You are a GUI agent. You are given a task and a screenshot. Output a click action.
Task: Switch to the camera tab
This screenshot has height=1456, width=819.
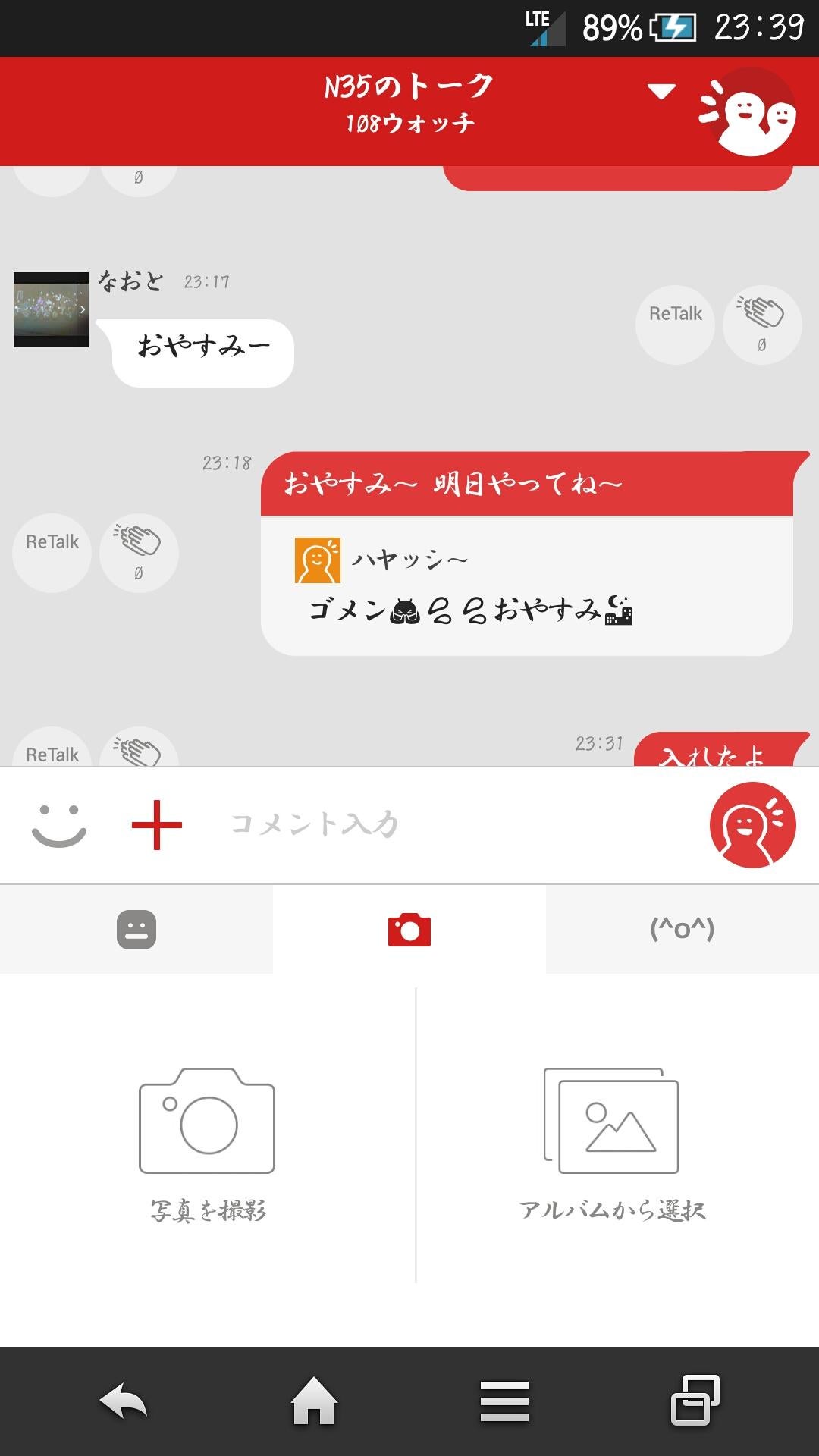point(409,929)
